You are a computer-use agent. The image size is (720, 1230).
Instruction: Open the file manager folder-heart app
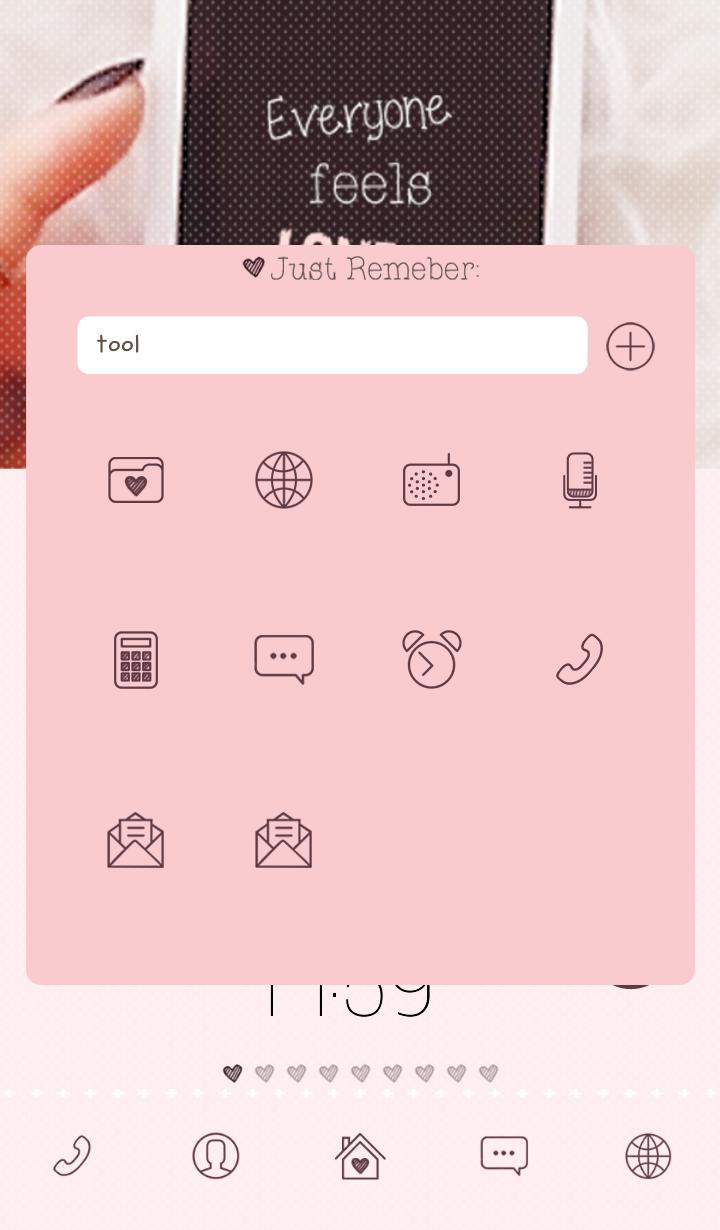pos(136,480)
